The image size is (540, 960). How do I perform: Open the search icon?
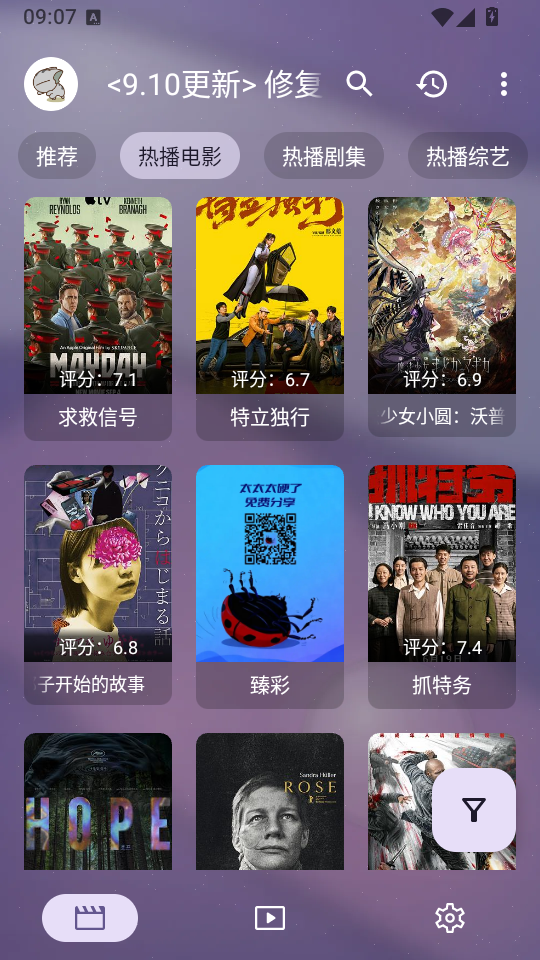point(359,84)
